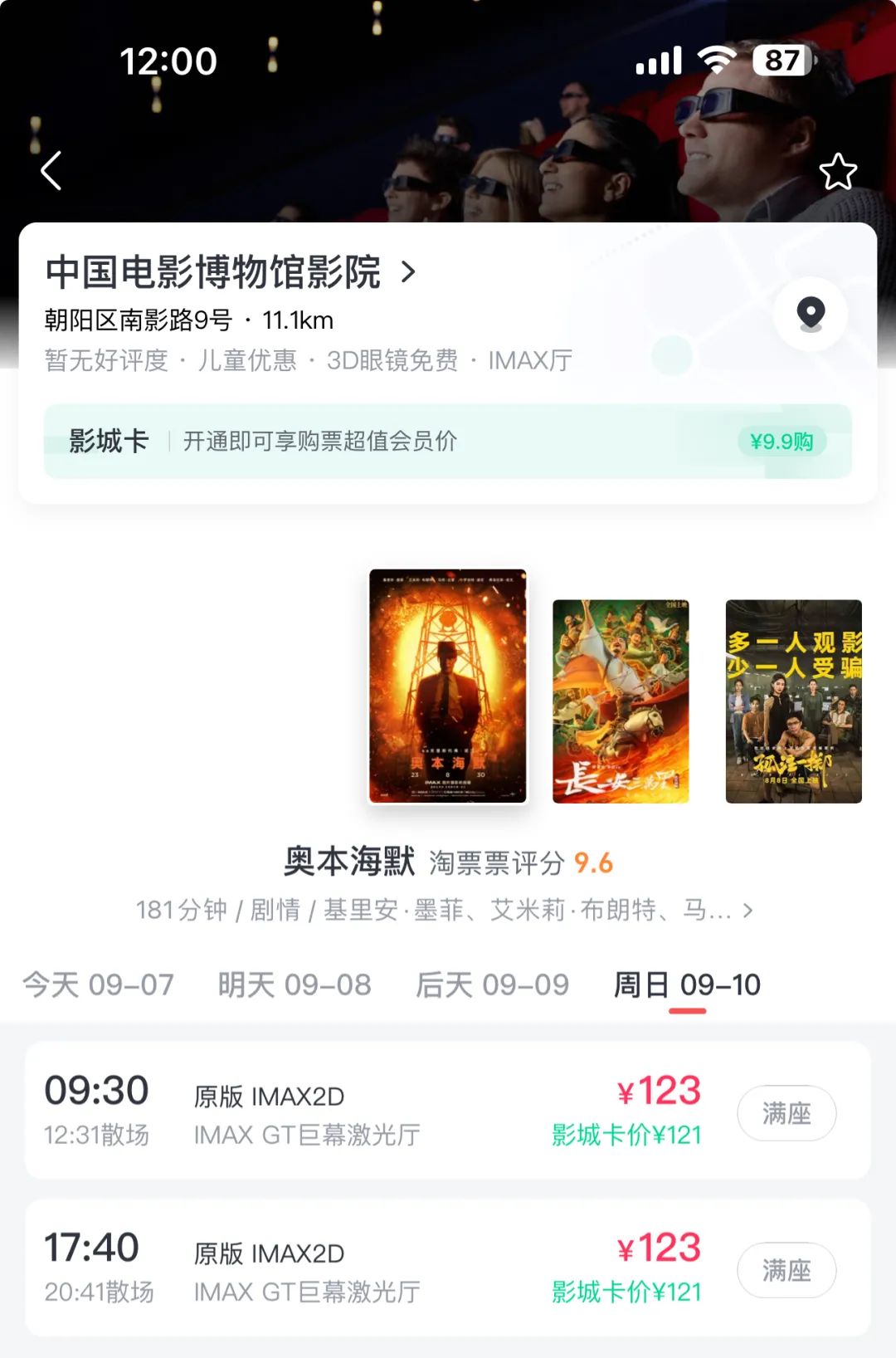Screen dimensions: 896x1358
Task: Switch to the 今天 09-07 date tab
Action: (x=98, y=984)
